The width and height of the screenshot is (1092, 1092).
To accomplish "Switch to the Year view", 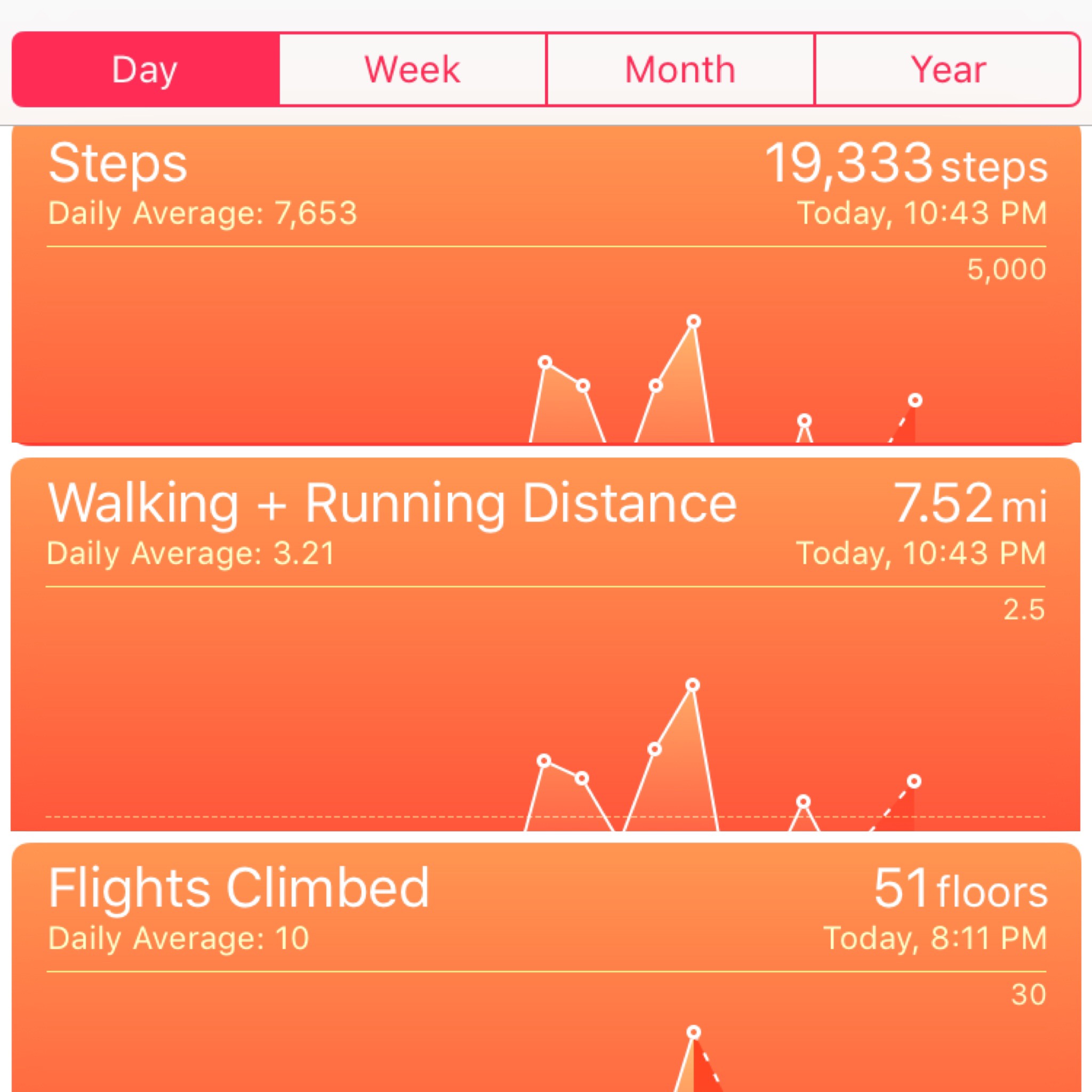I will [948, 69].
